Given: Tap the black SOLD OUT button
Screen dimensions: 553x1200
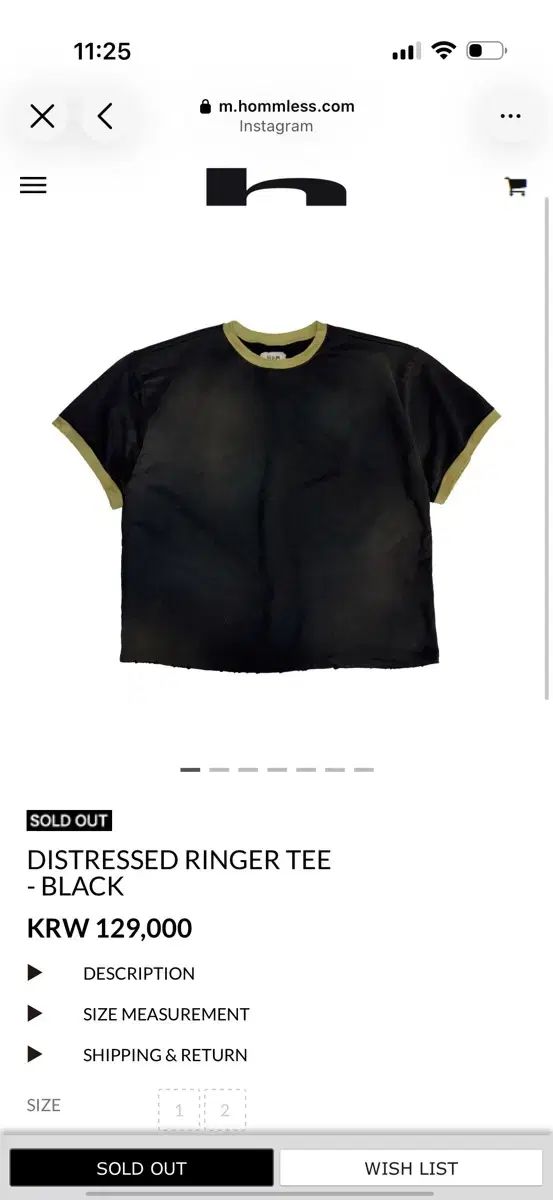Looking at the screenshot, I should 141,1168.
